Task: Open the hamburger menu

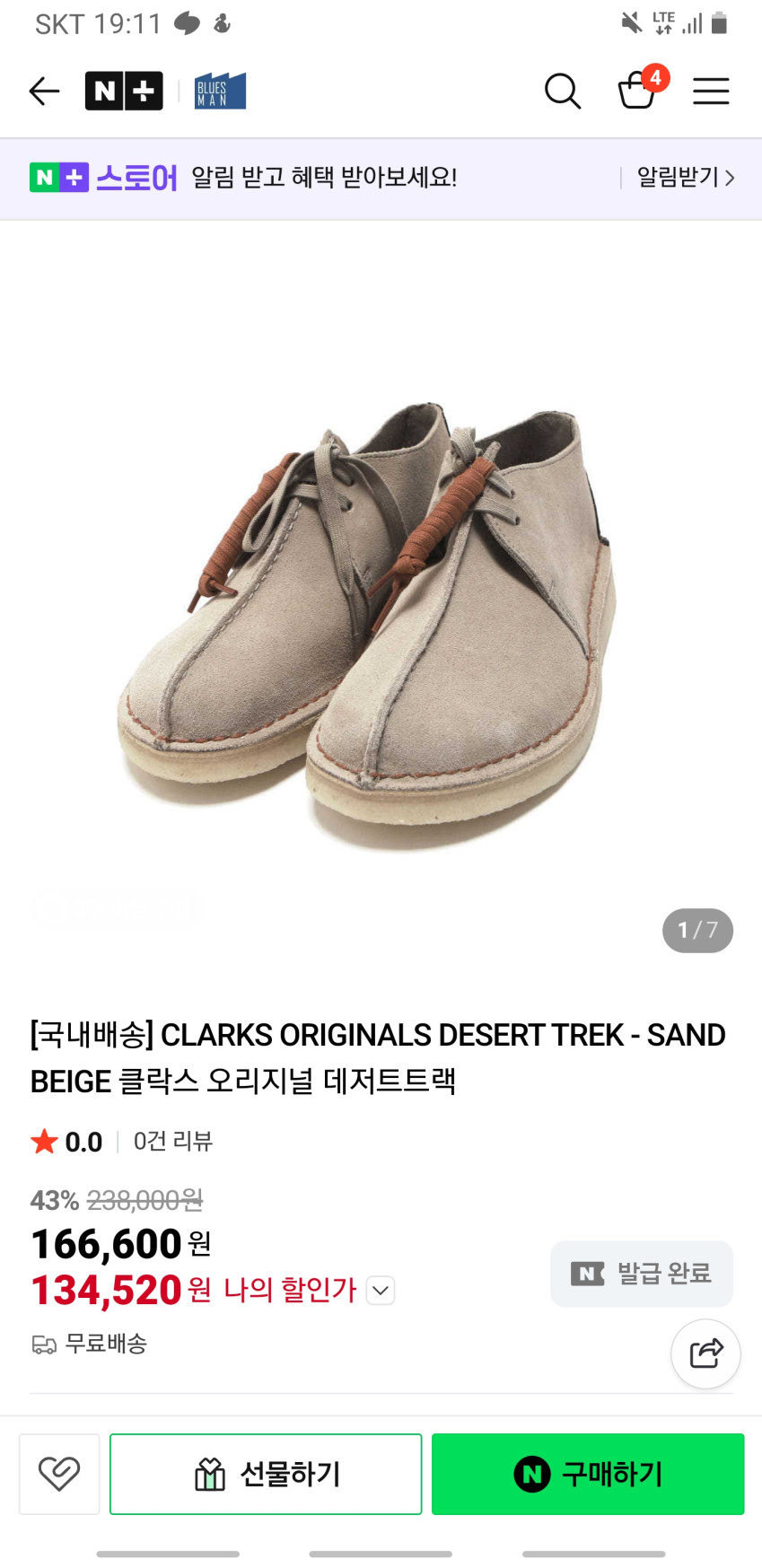Action: coord(711,91)
